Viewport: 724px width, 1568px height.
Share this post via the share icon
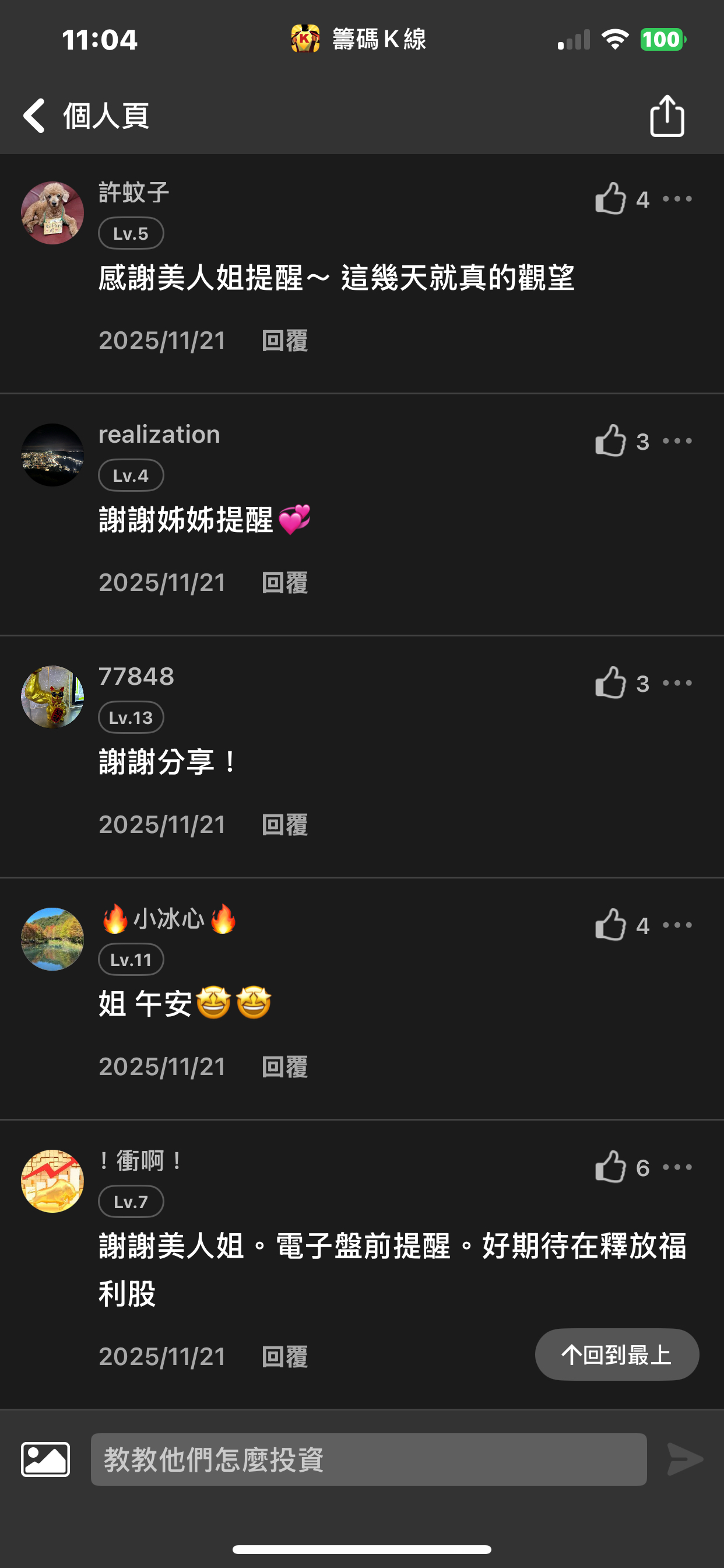(667, 116)
